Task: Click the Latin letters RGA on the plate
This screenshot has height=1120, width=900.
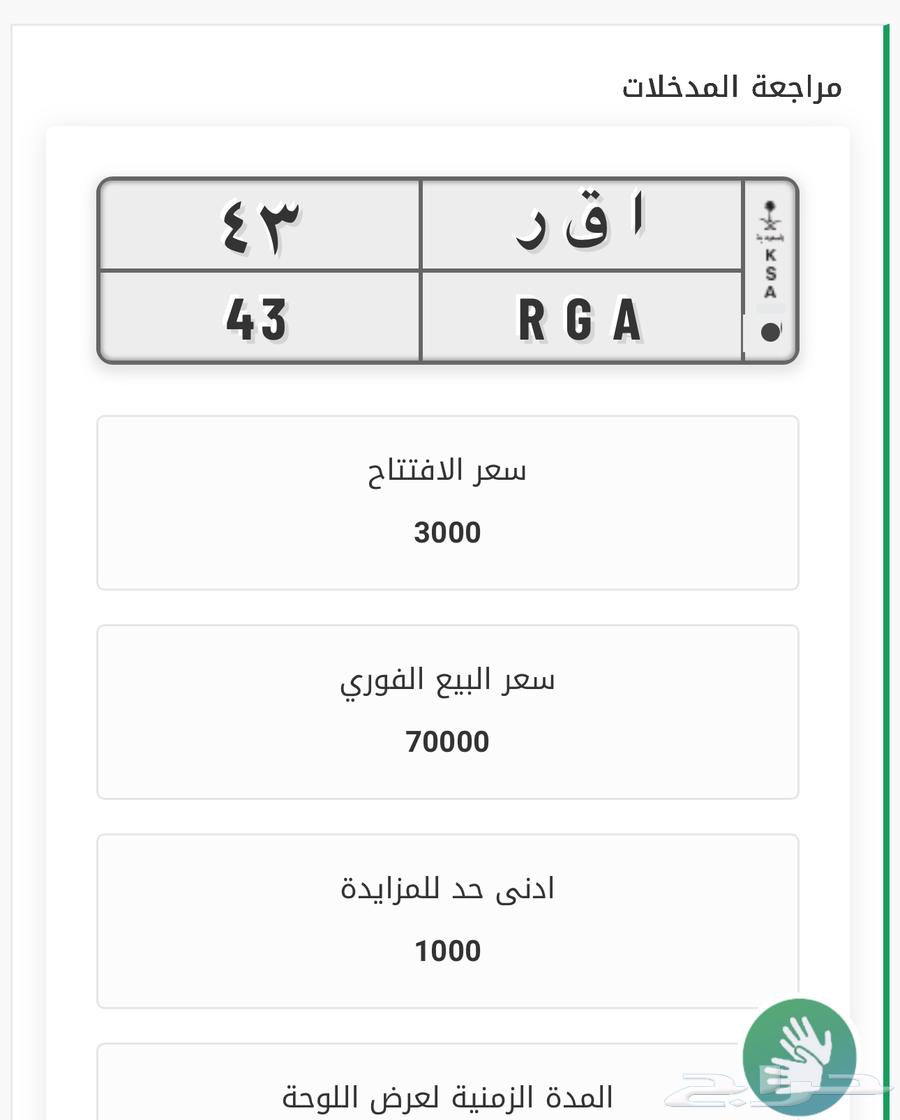Action: [x=580, y=320]
